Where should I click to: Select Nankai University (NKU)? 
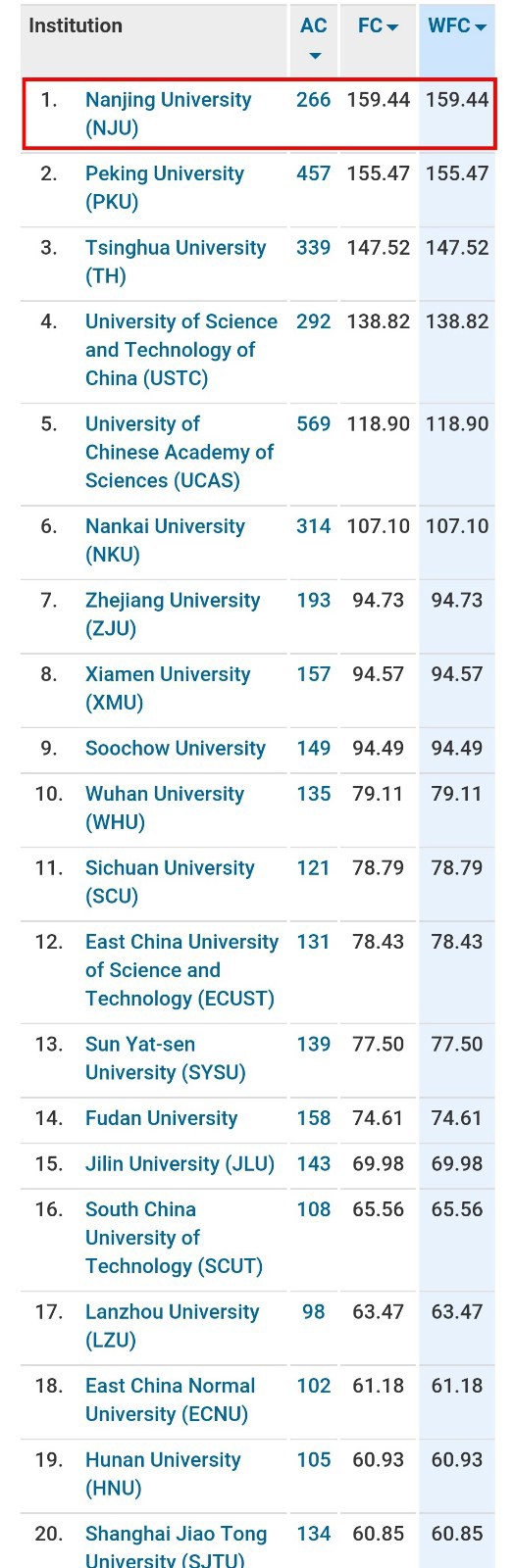coord(165,540)
